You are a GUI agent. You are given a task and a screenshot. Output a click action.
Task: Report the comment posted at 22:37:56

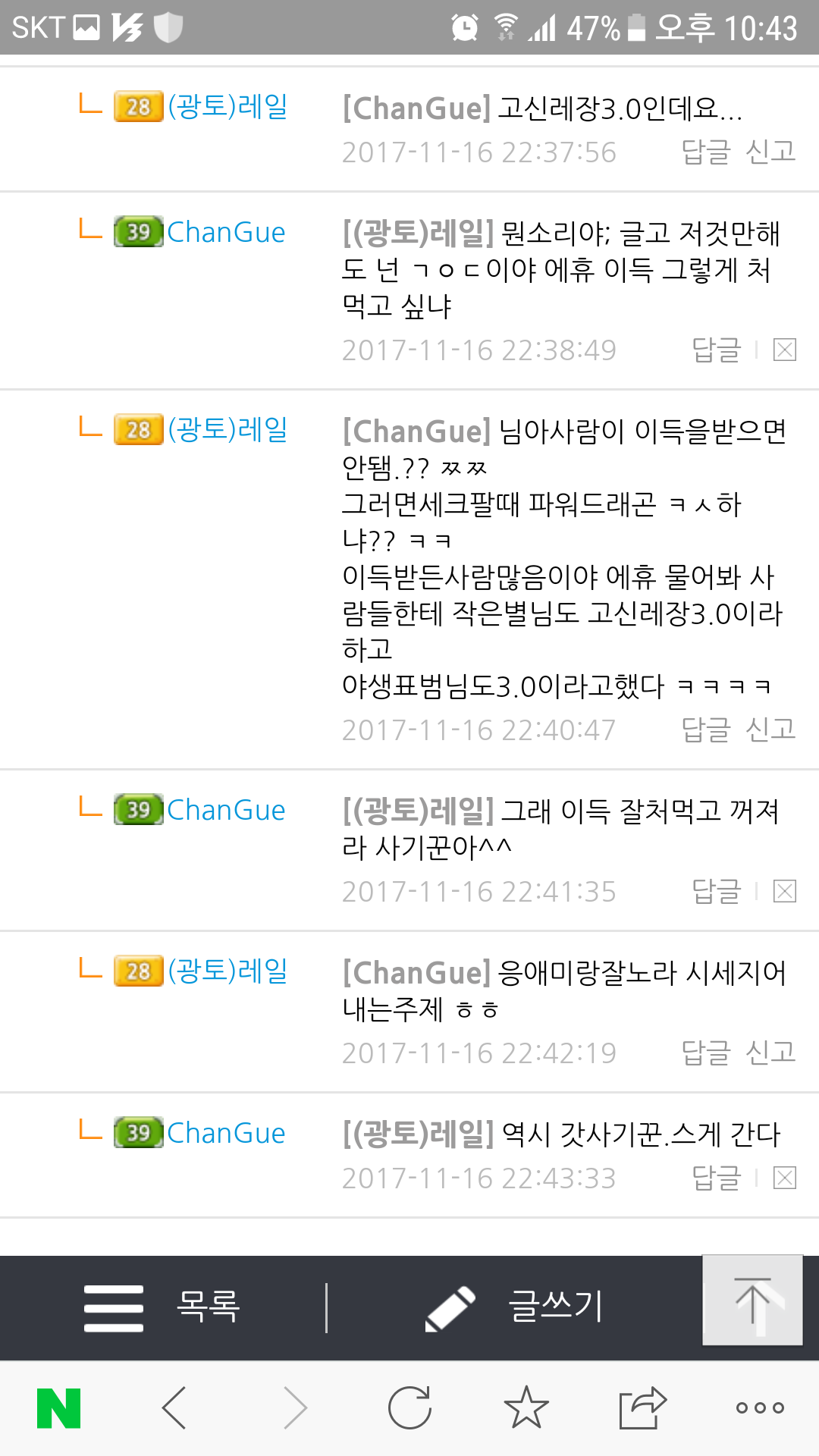click(770, 152)
